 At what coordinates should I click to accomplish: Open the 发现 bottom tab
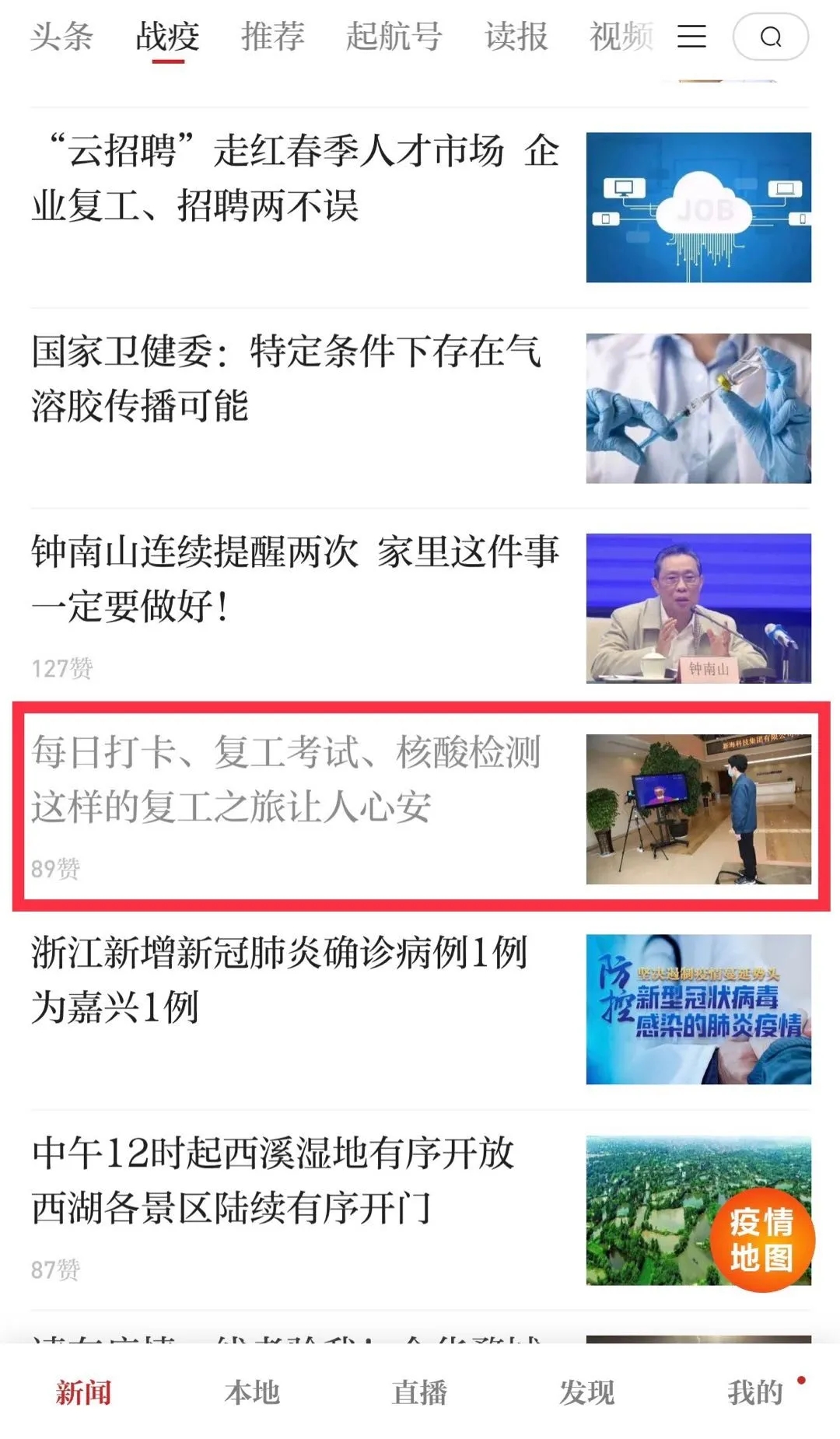click(x=587, y=1392)
